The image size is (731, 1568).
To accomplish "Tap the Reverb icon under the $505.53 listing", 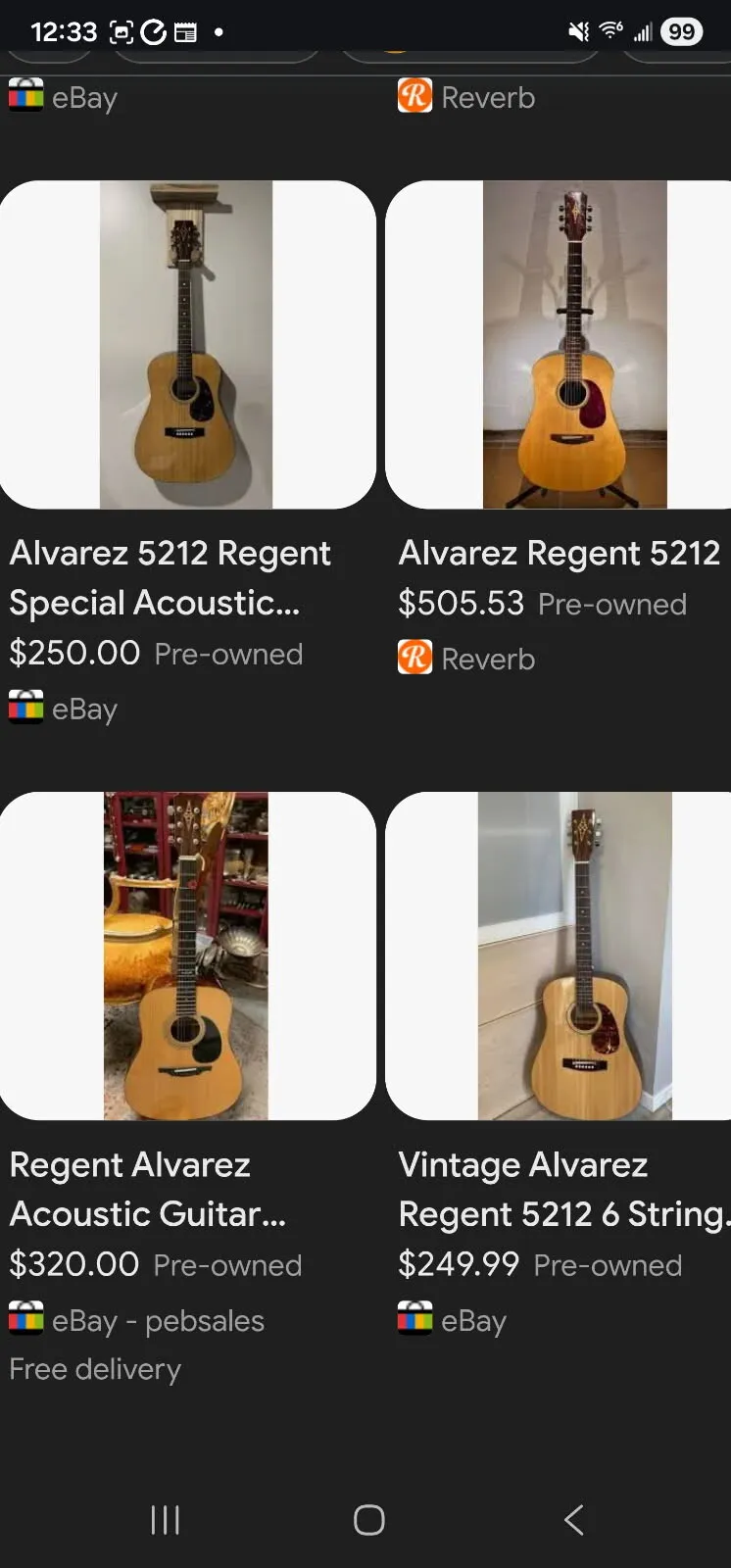I will click(x=414, y=658).
